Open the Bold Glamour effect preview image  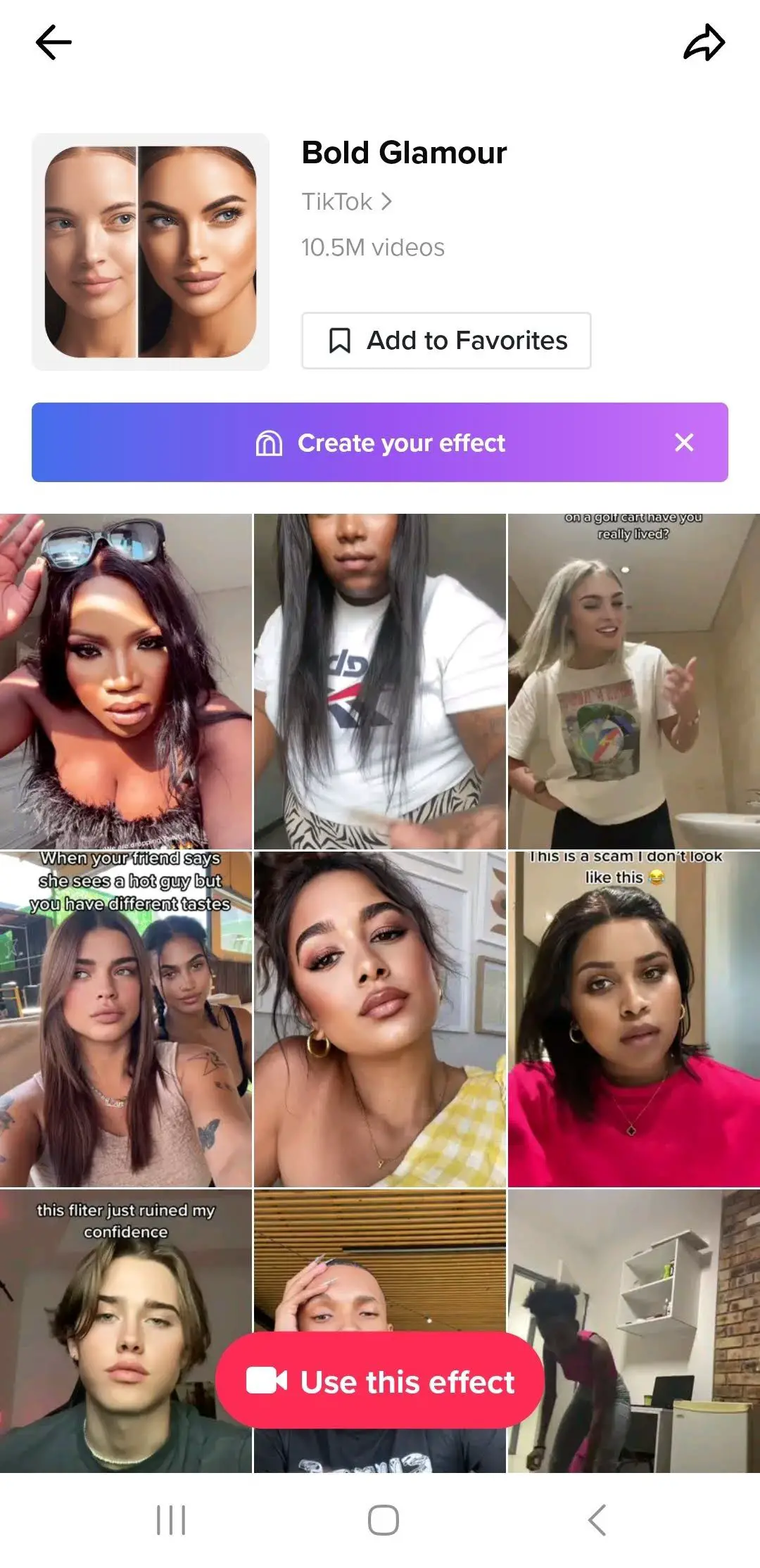pyautogui.click(x=151, y=252)
